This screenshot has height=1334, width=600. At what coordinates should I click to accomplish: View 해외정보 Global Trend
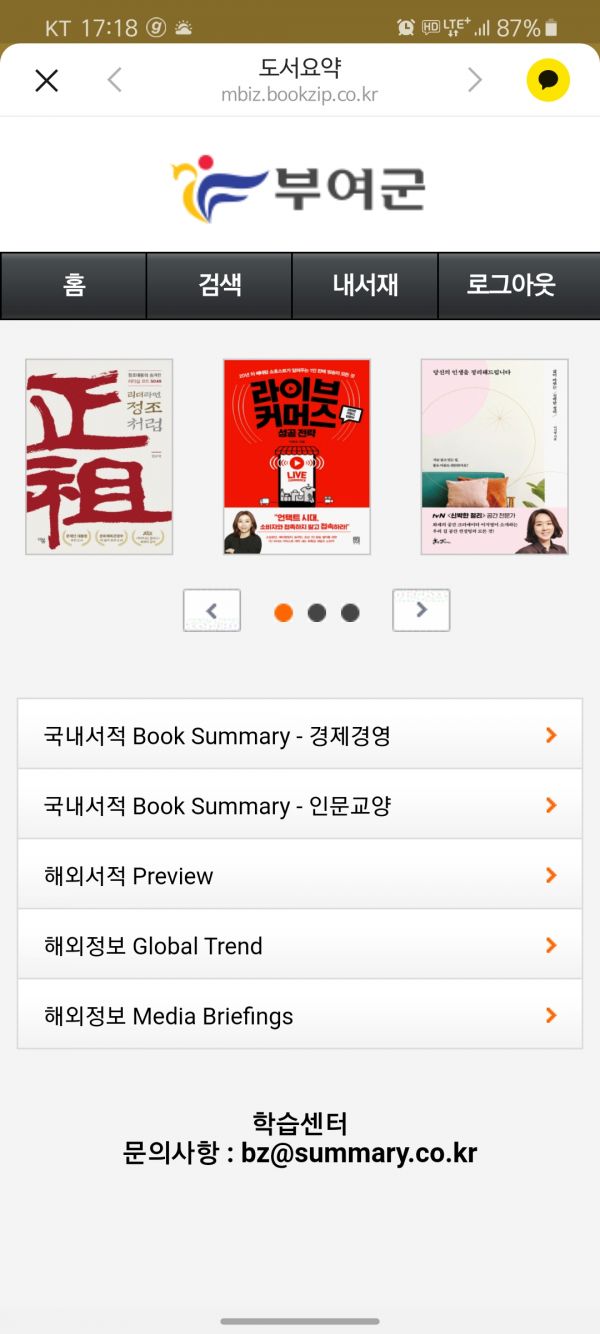pos(299,945)
